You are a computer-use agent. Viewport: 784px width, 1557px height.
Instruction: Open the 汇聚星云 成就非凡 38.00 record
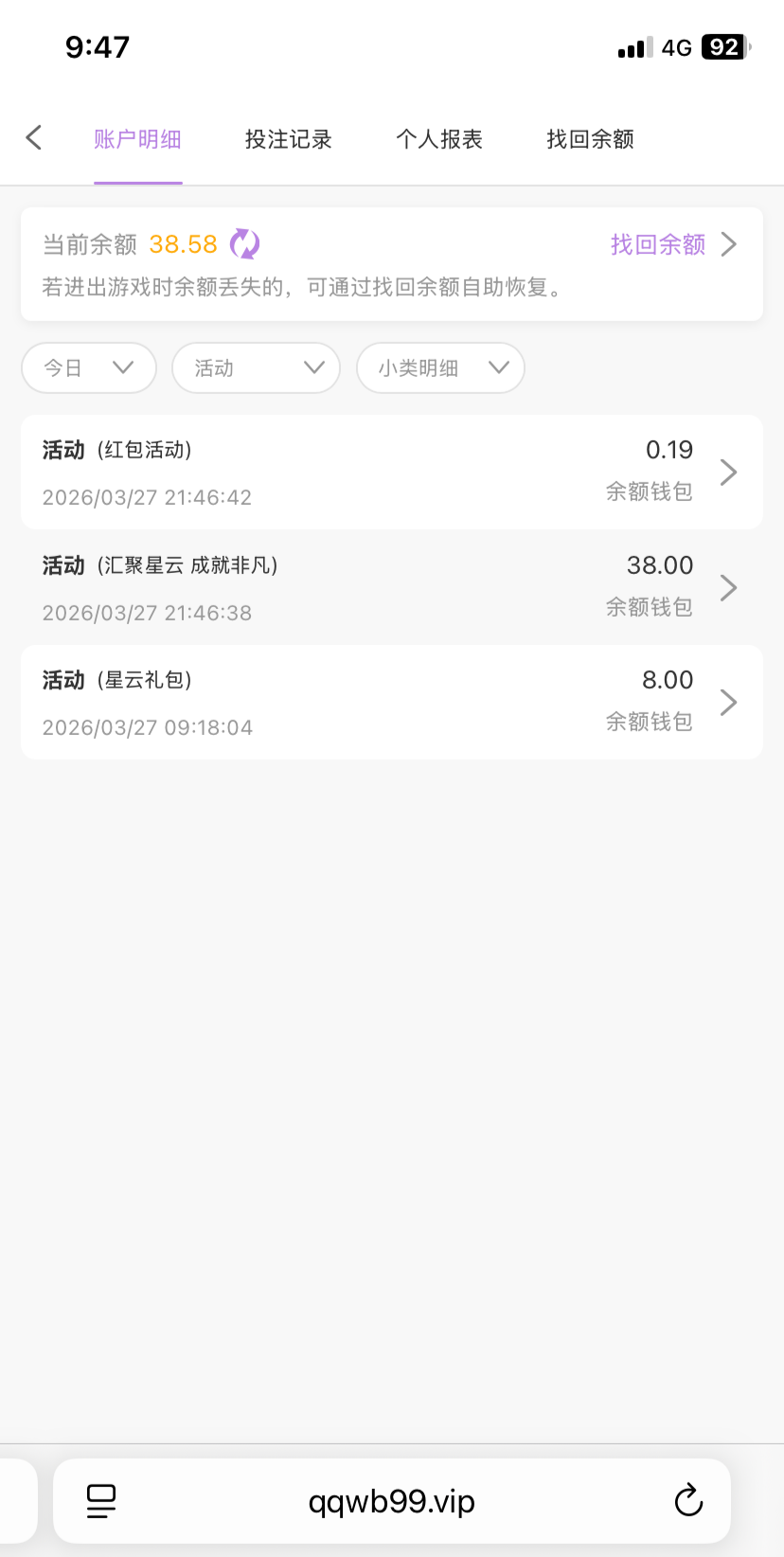(391, 587)
